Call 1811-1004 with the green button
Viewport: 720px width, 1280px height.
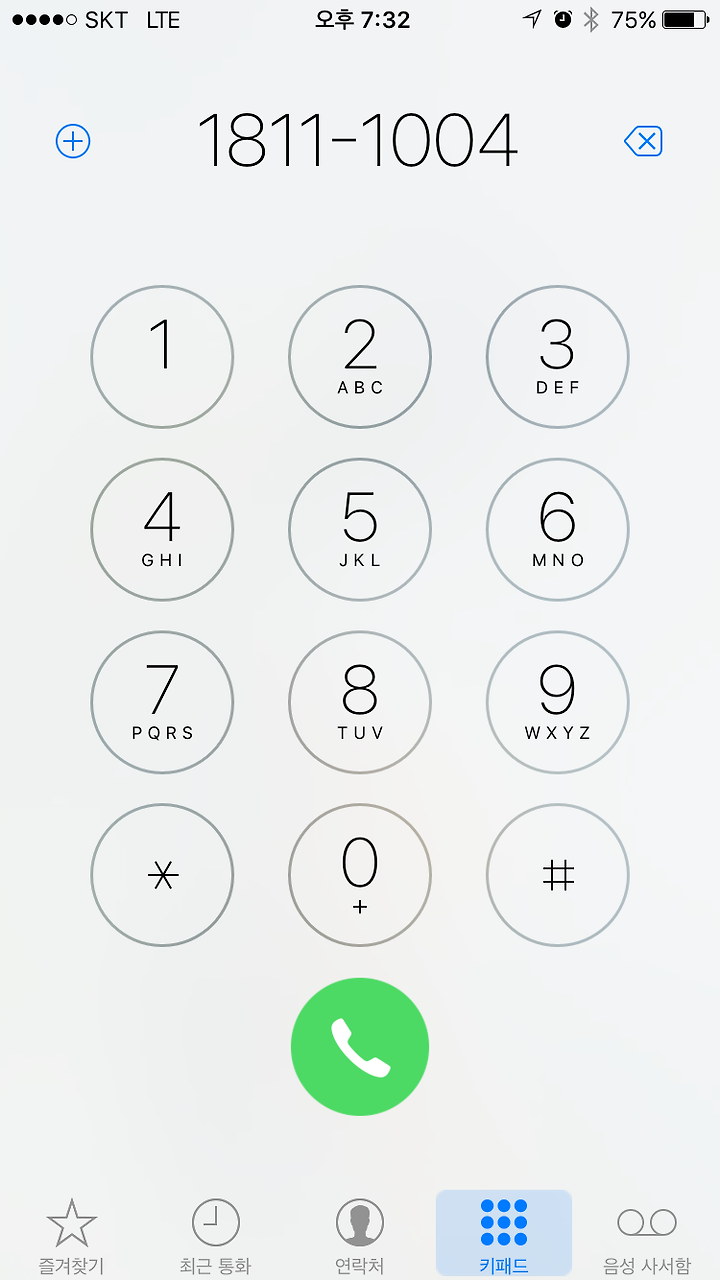coord(360,1047)
